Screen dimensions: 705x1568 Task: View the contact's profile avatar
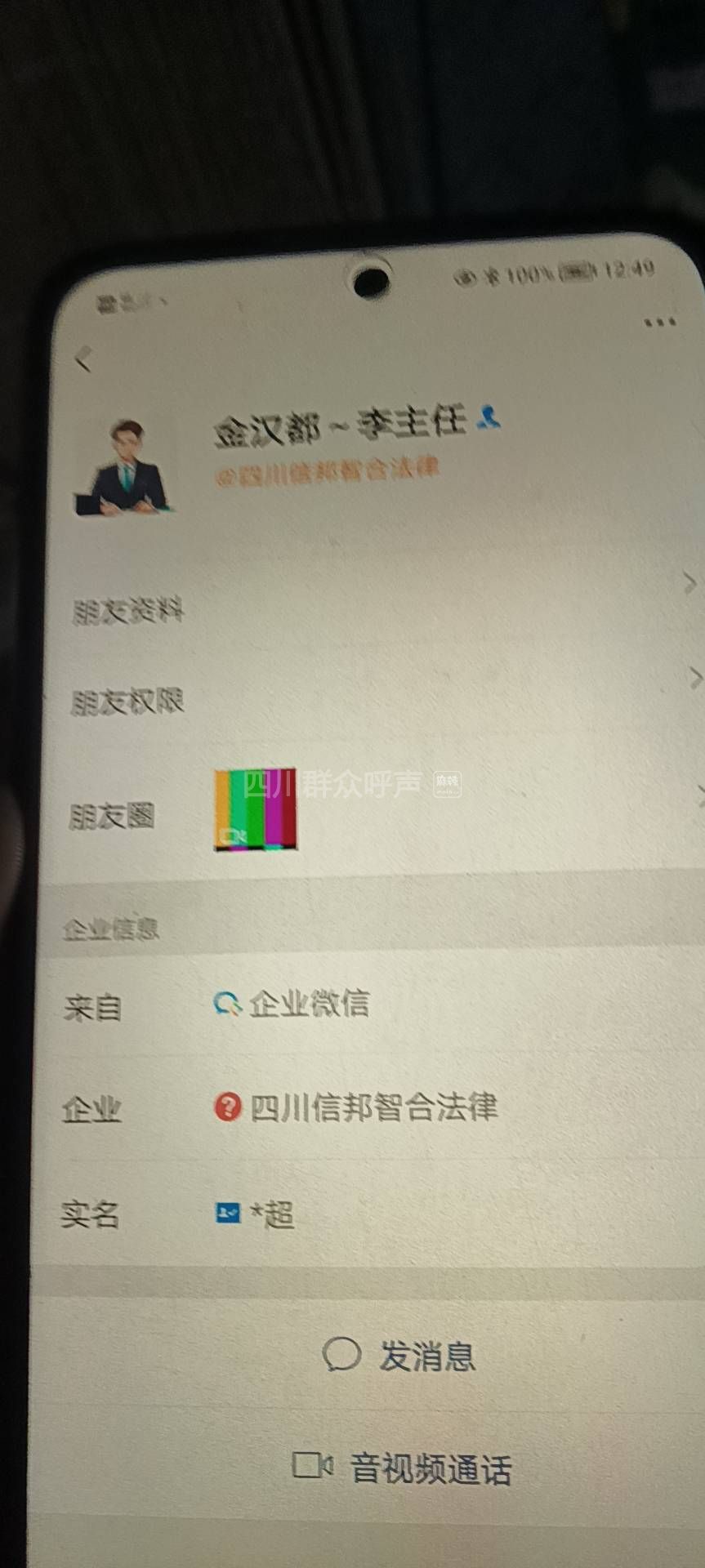click(124, 469)
